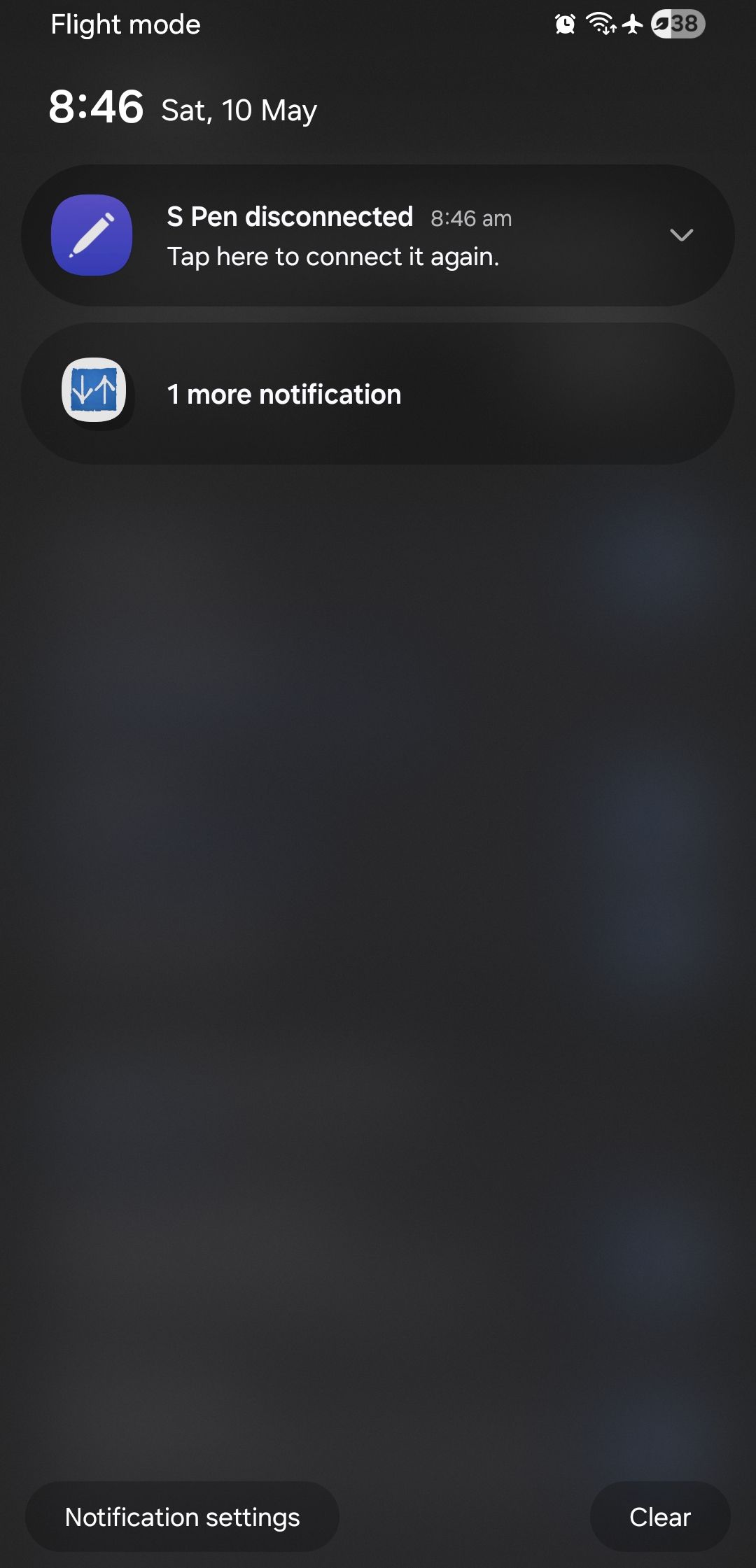Viewport: 756px width, 1568px height.
Task: Expand the S Pen notification chevron
Action: click(681, 235)
